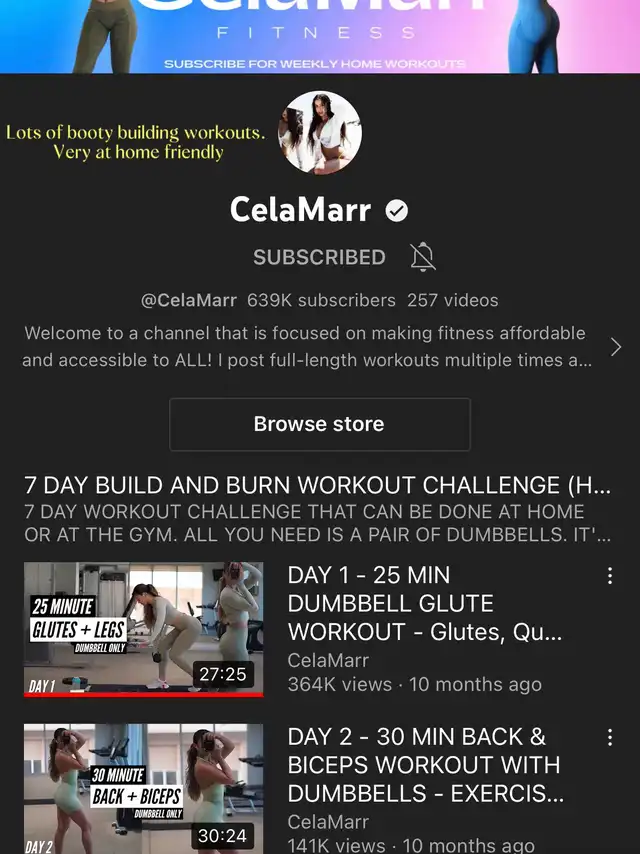Image resolution: width=640 pixels, height=854 pixels.
Task: Open the 7 Day Build and Burn playlist
Action: tap(317, 486)
